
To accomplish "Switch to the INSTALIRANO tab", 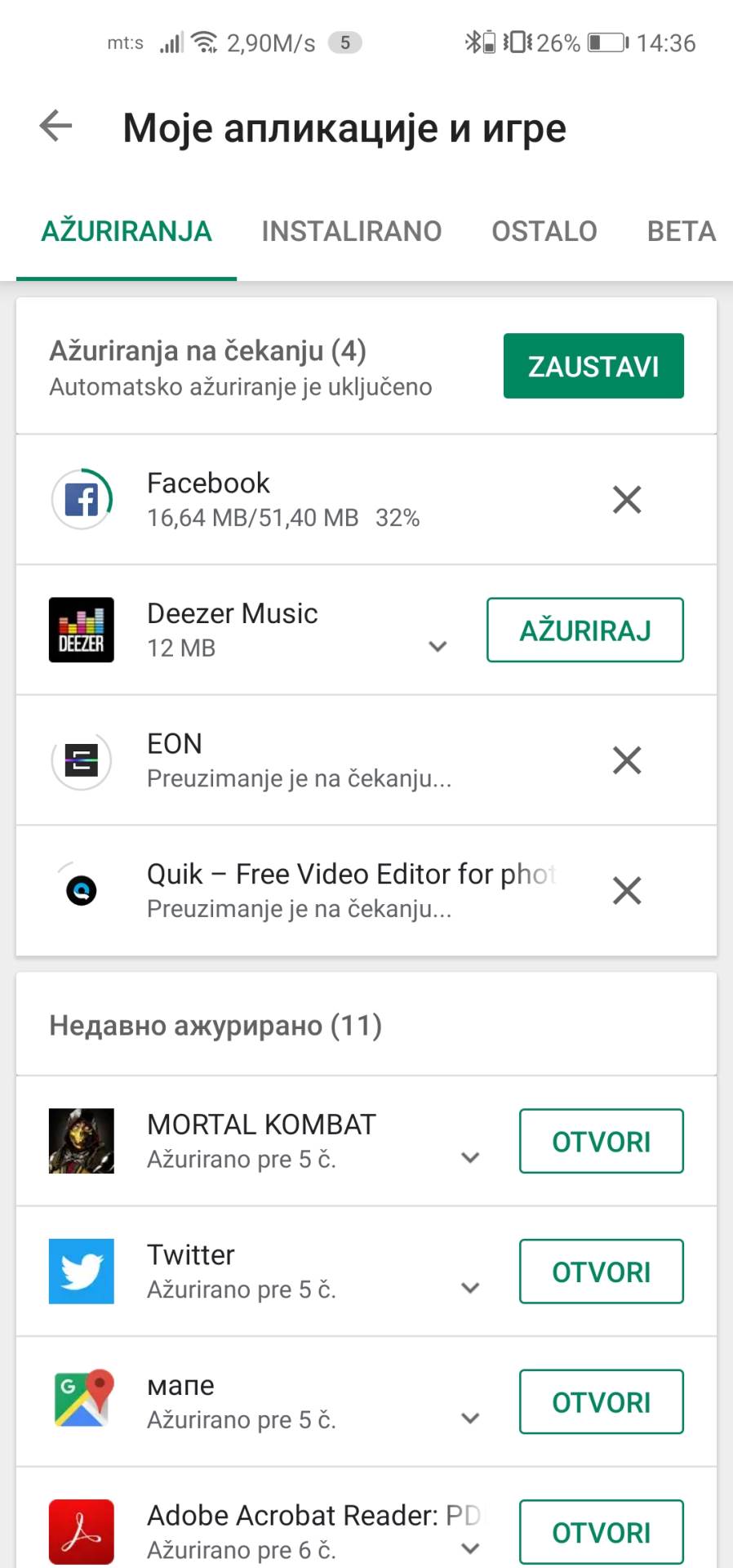I will pyautogui.click(x=351, y=231).
